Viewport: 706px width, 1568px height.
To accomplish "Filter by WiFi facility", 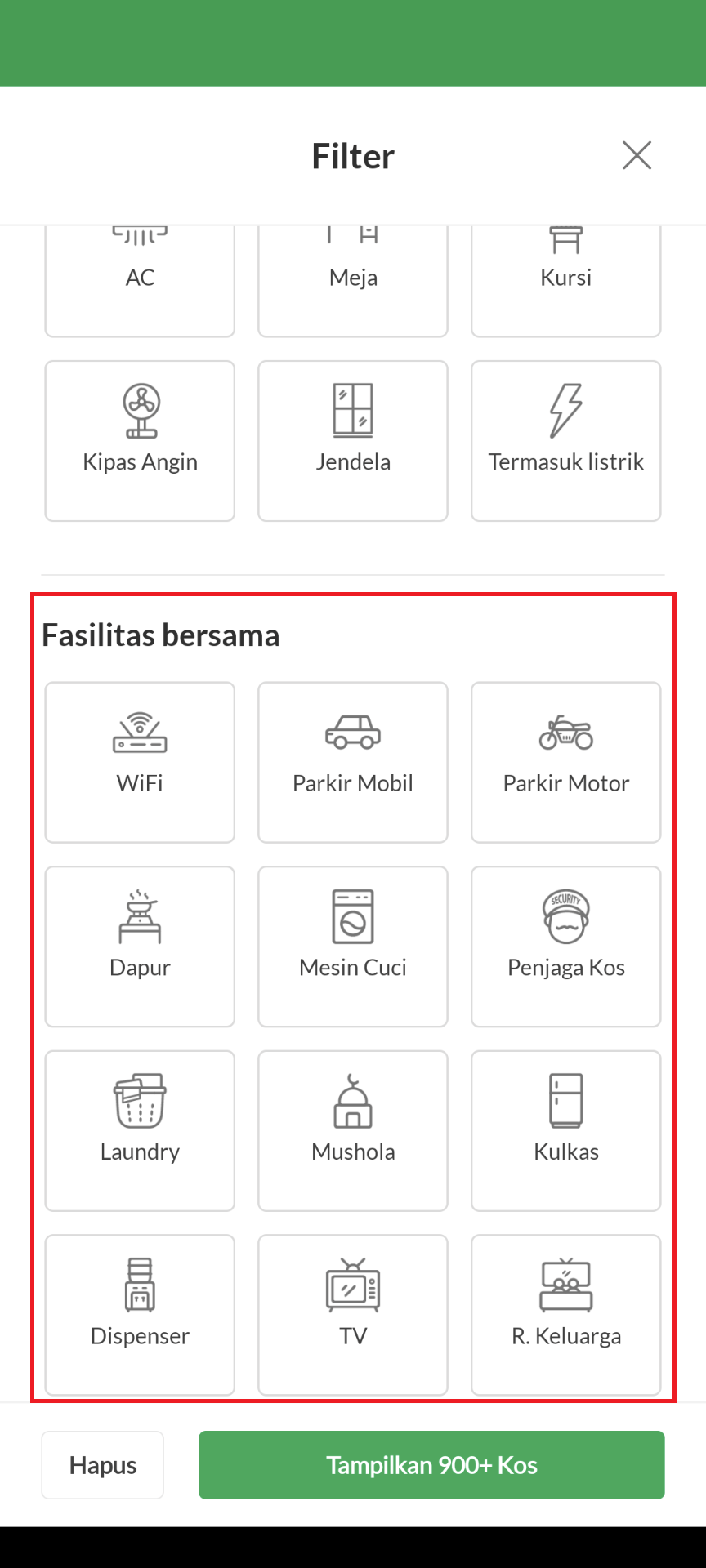I will click(x=140, y=762).
